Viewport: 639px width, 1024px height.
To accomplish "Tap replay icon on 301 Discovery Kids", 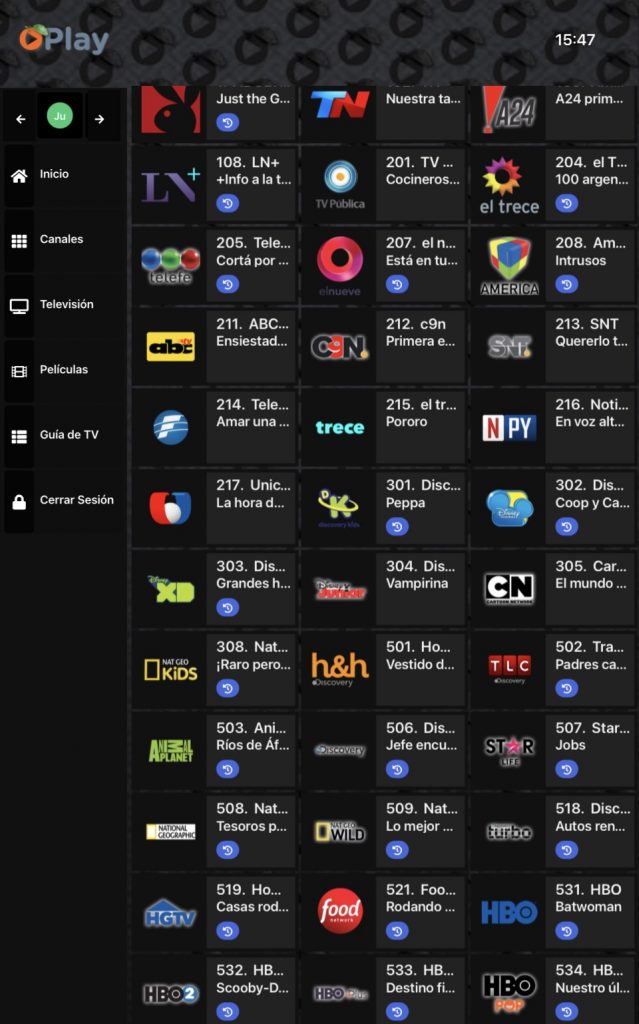I will click(397, 527).
